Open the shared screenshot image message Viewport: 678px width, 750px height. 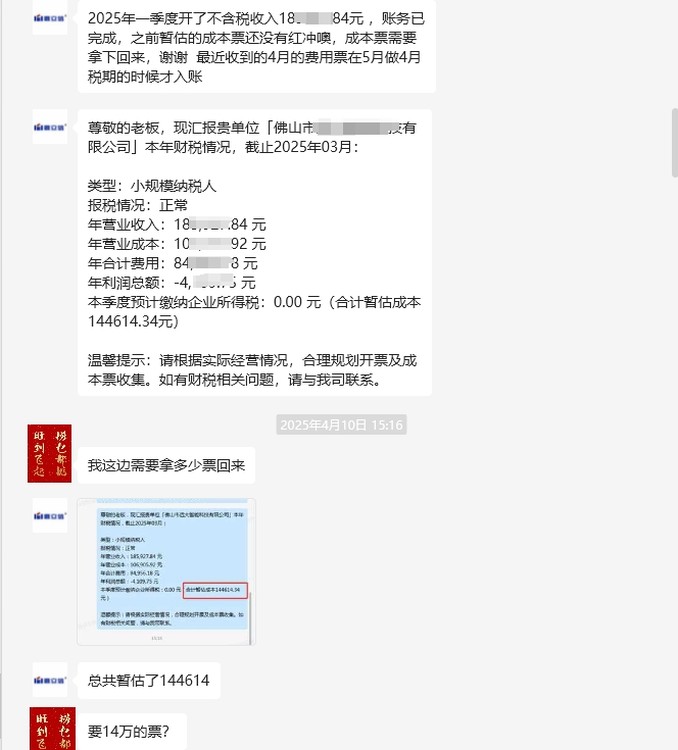166,571
